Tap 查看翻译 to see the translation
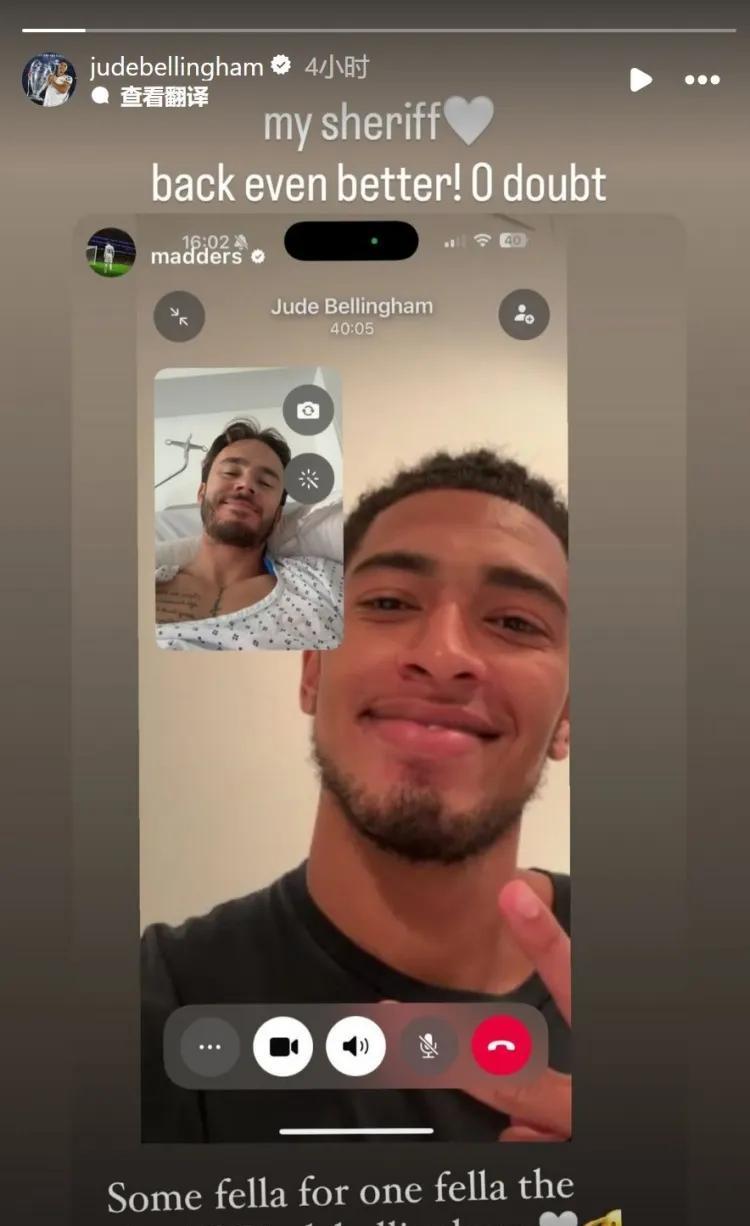This screenshot has height=1226, width=750. pos(164,97)
